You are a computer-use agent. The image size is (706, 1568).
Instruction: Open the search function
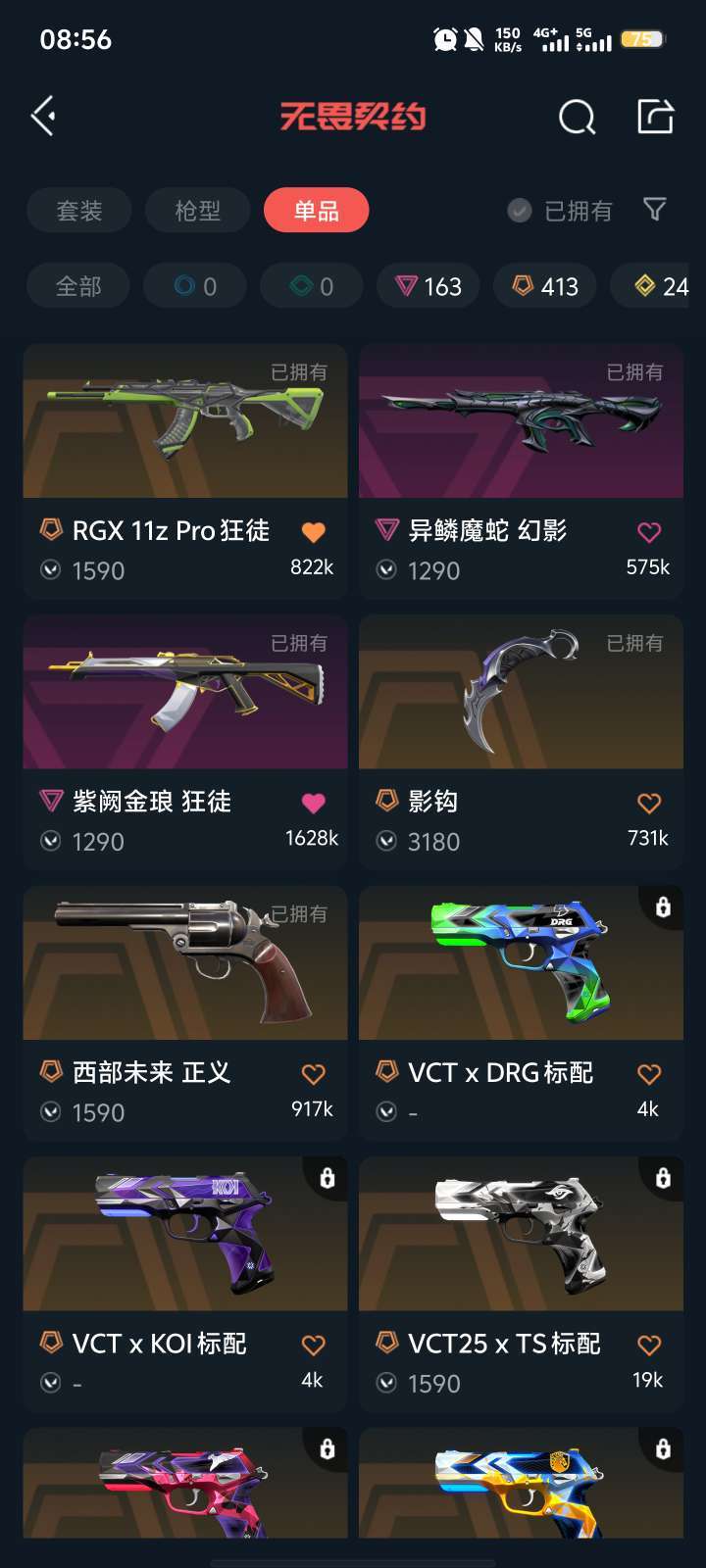click(577, 116)
